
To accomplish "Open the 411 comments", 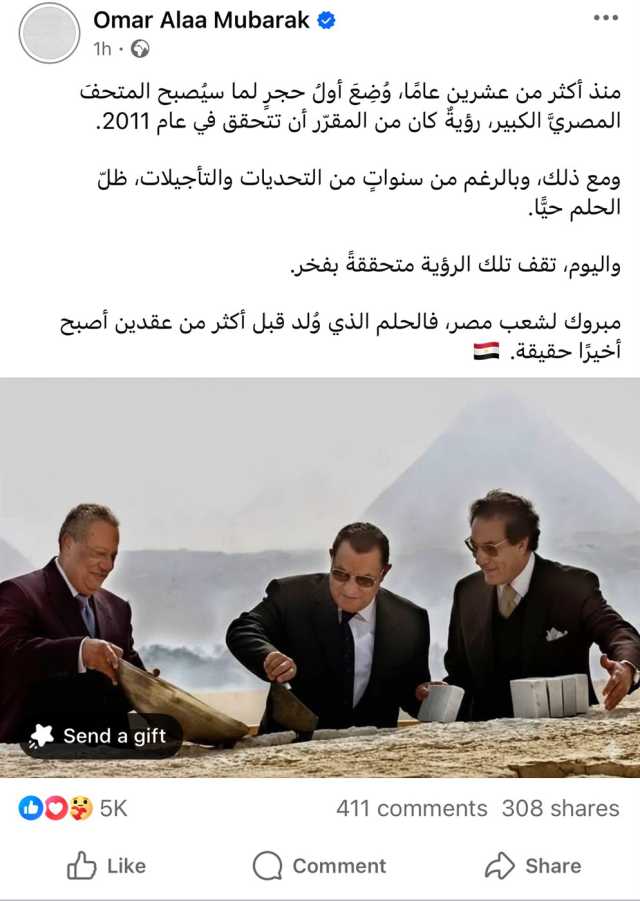I will pos(411,808).
